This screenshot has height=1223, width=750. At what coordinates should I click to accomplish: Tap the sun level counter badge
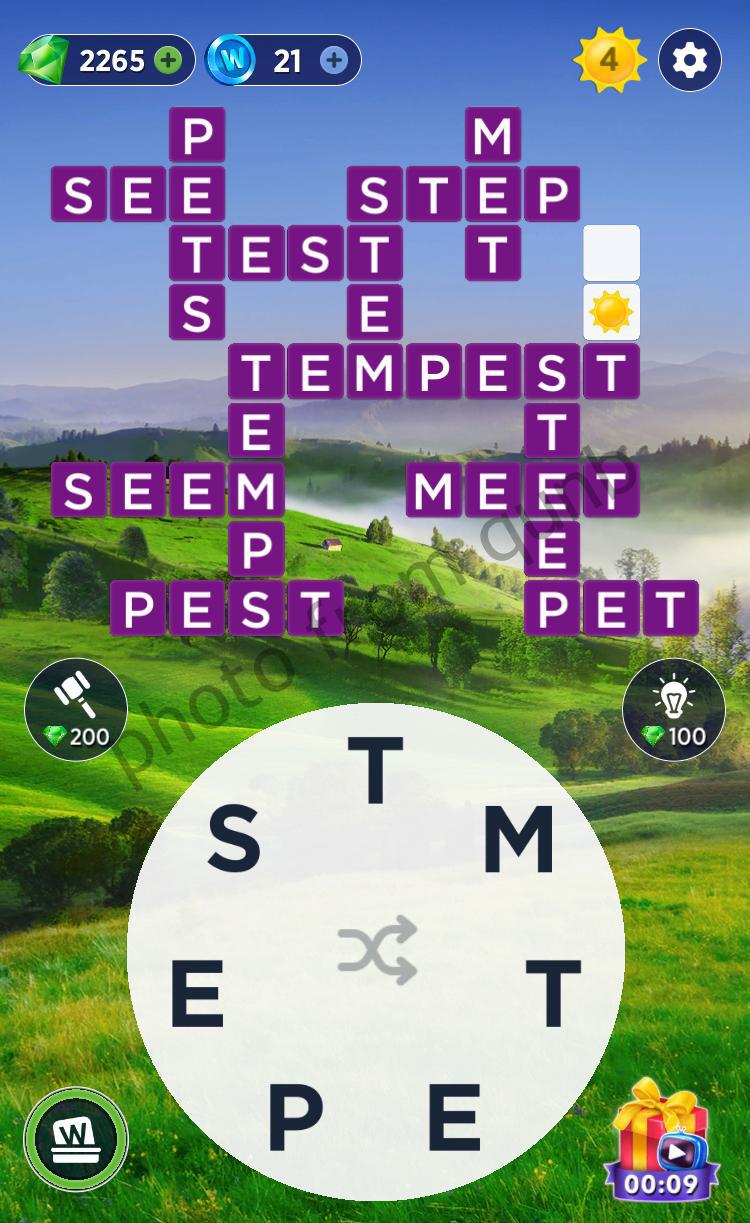608,60
